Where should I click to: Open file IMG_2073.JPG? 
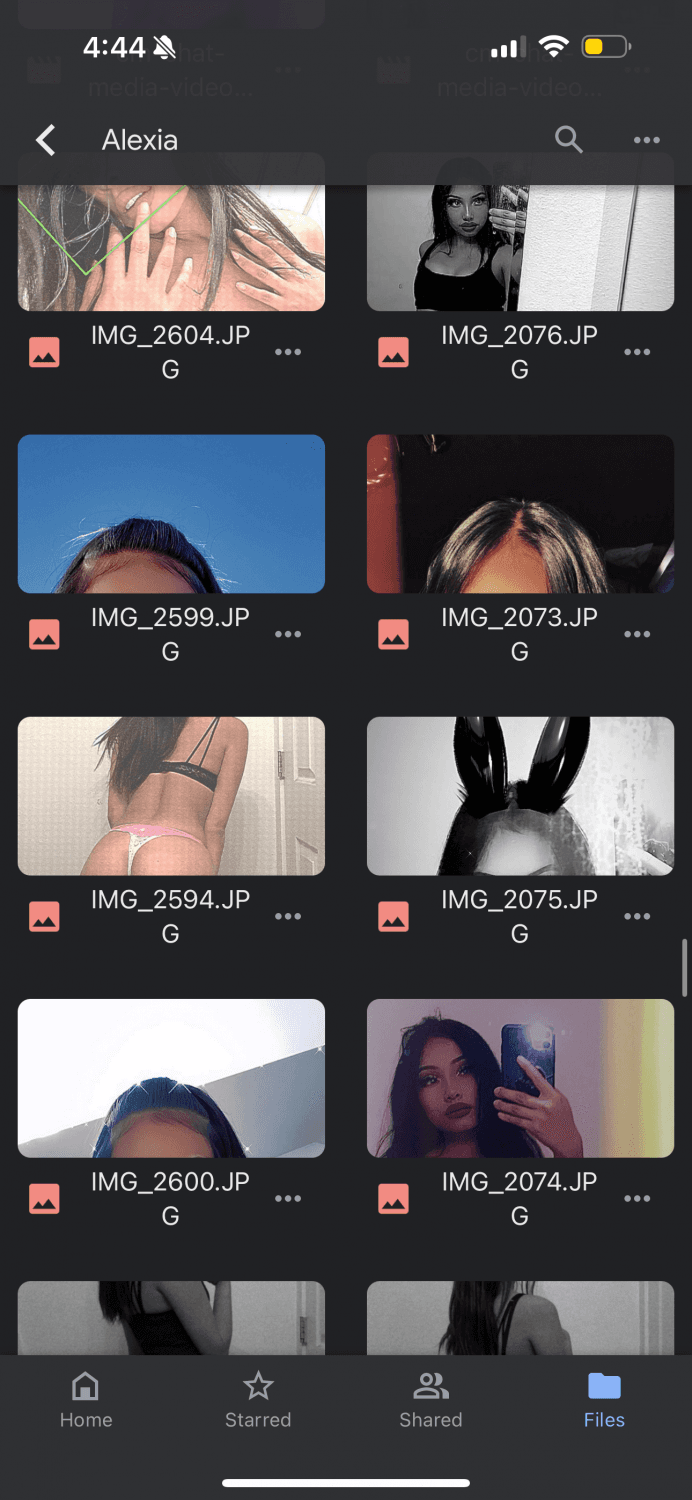(520, 514)
